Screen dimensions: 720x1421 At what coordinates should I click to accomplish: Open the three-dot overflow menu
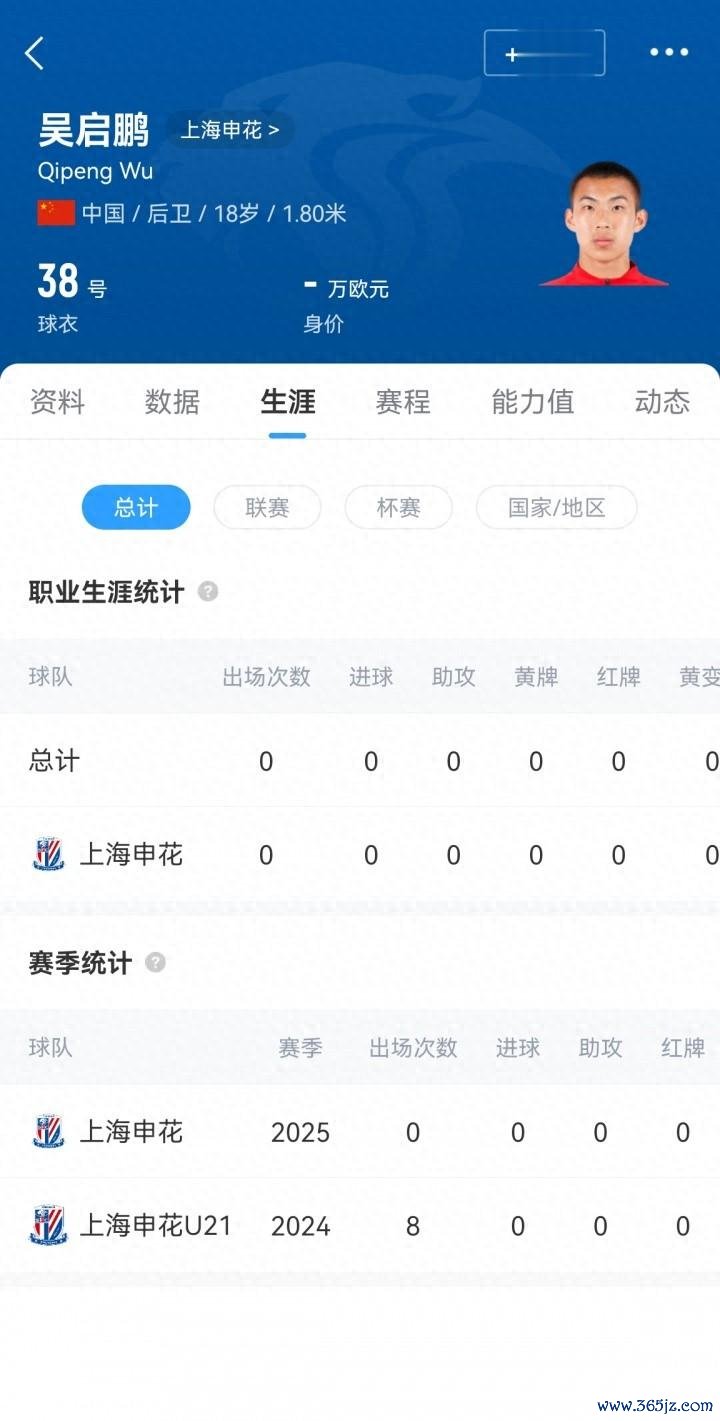tap(669, 53)
